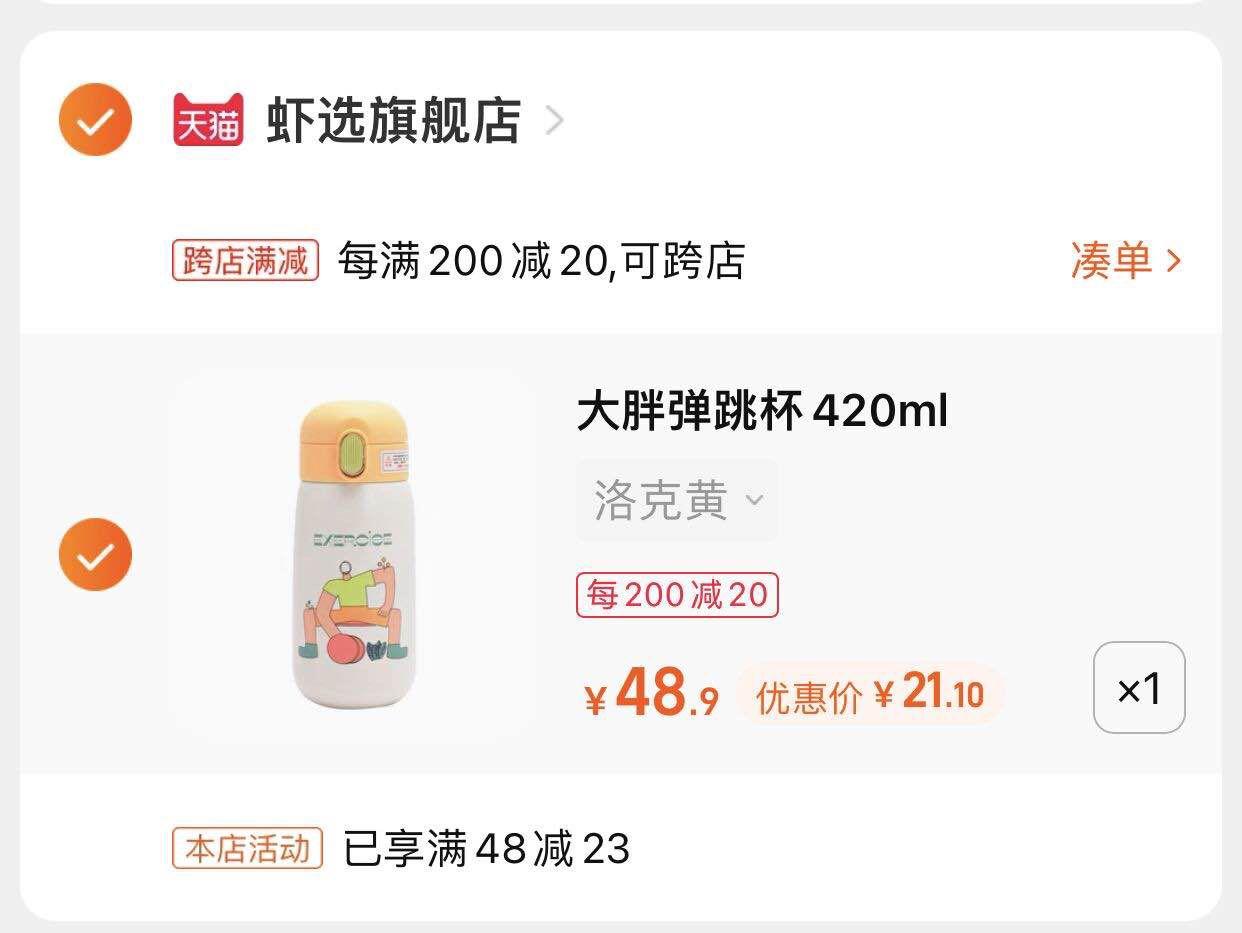1242x933 pixels.
Task: Open the 虾选旗舰店 store page
Action: coord(393,121)
